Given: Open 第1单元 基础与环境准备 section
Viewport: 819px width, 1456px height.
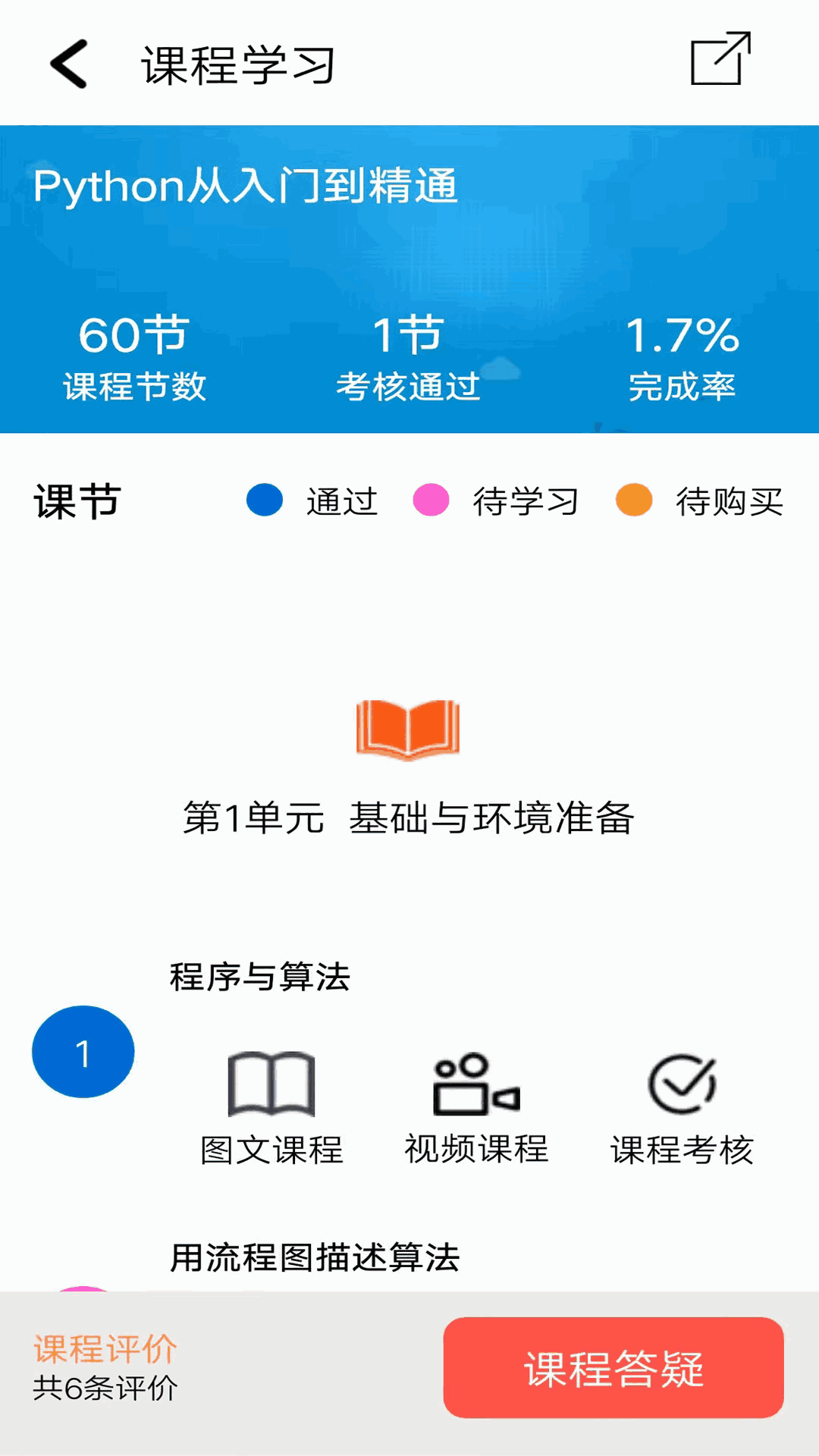Looking at the screenshot, I should tap(410, 817).
